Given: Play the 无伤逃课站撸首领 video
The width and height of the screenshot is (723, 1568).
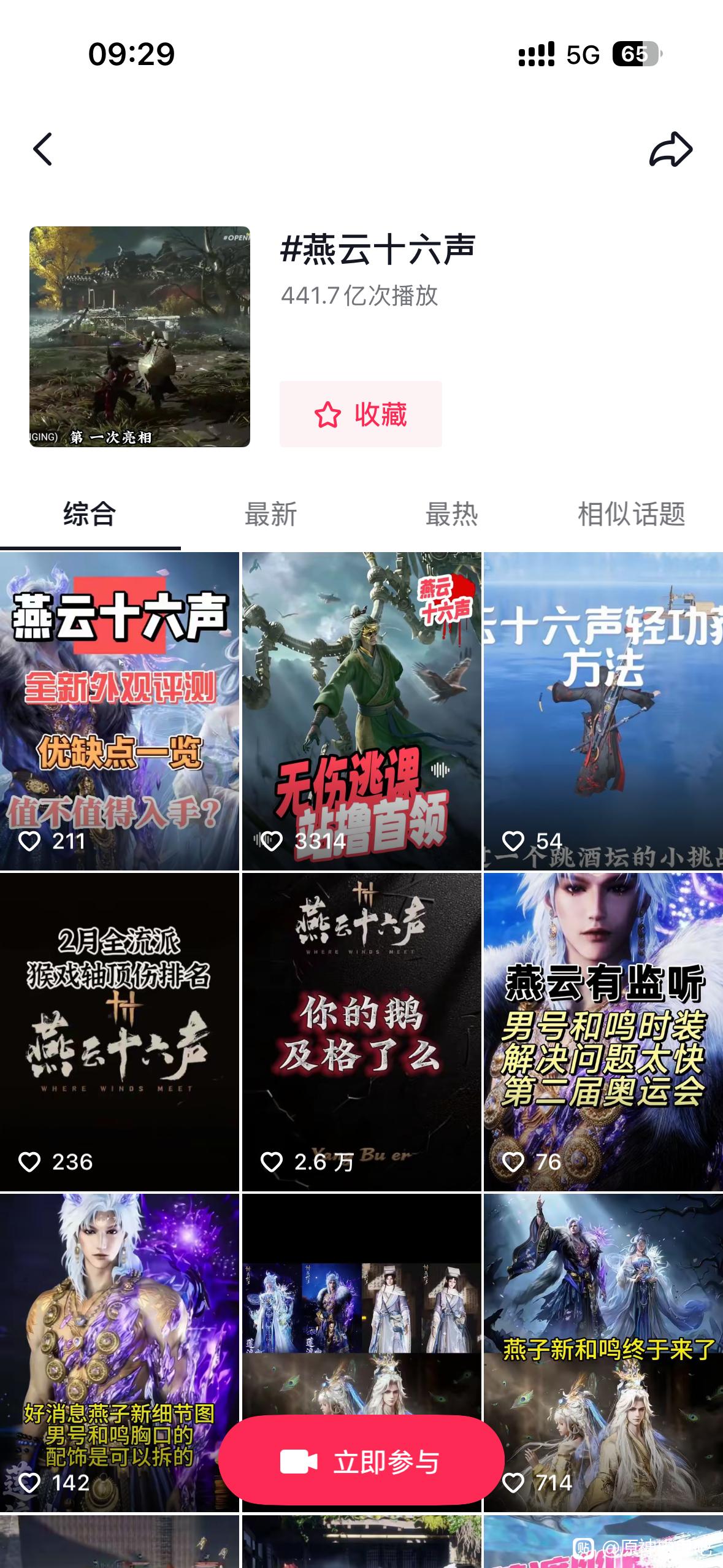Looking at the screenshot, I should coord(361,711).
